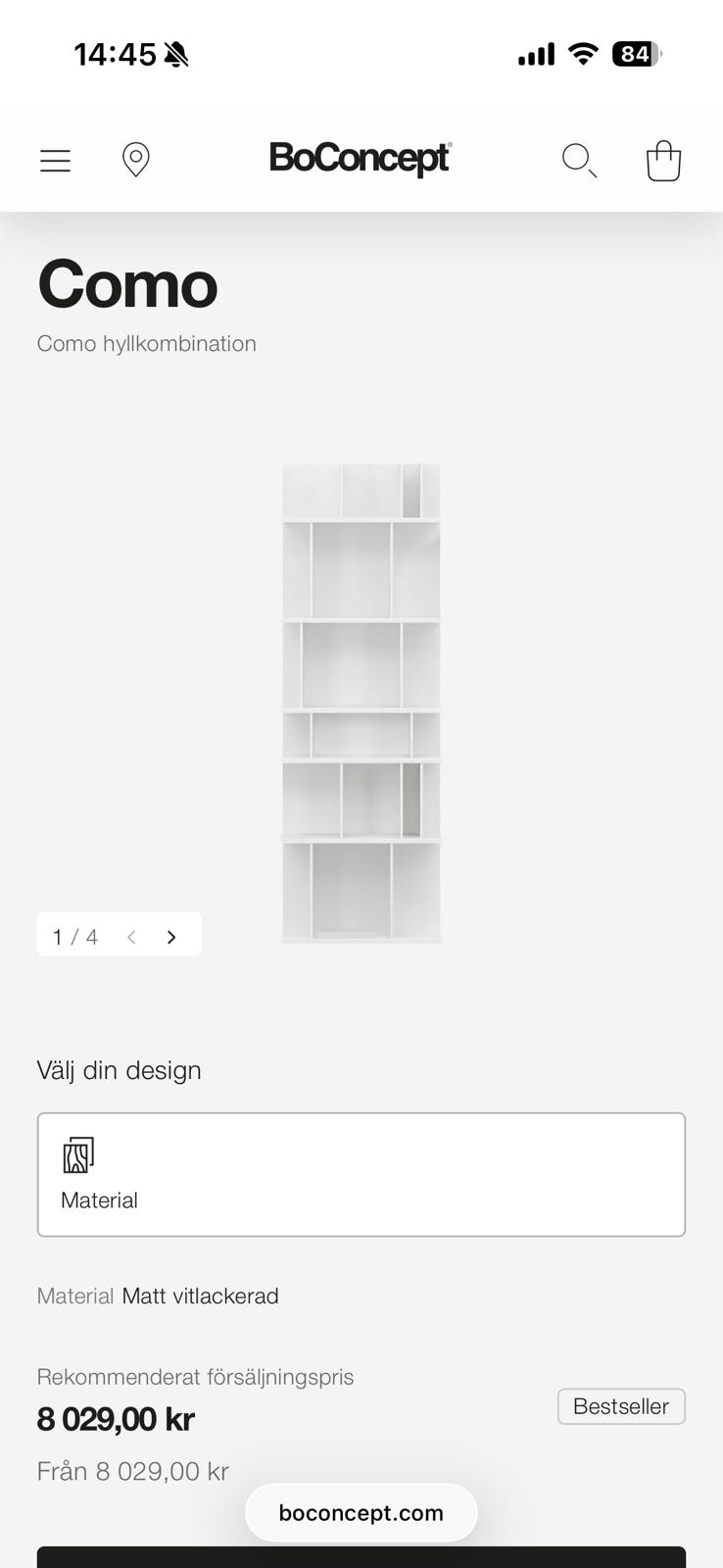Select the Matt vitlackerad material option

coord(199,1296)
